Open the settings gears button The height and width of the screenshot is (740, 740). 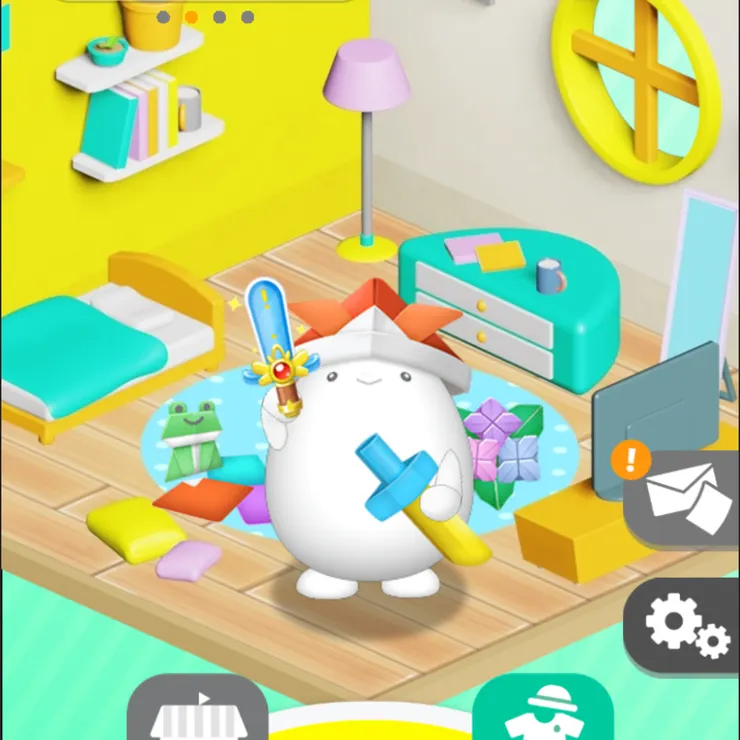point(687,627)
